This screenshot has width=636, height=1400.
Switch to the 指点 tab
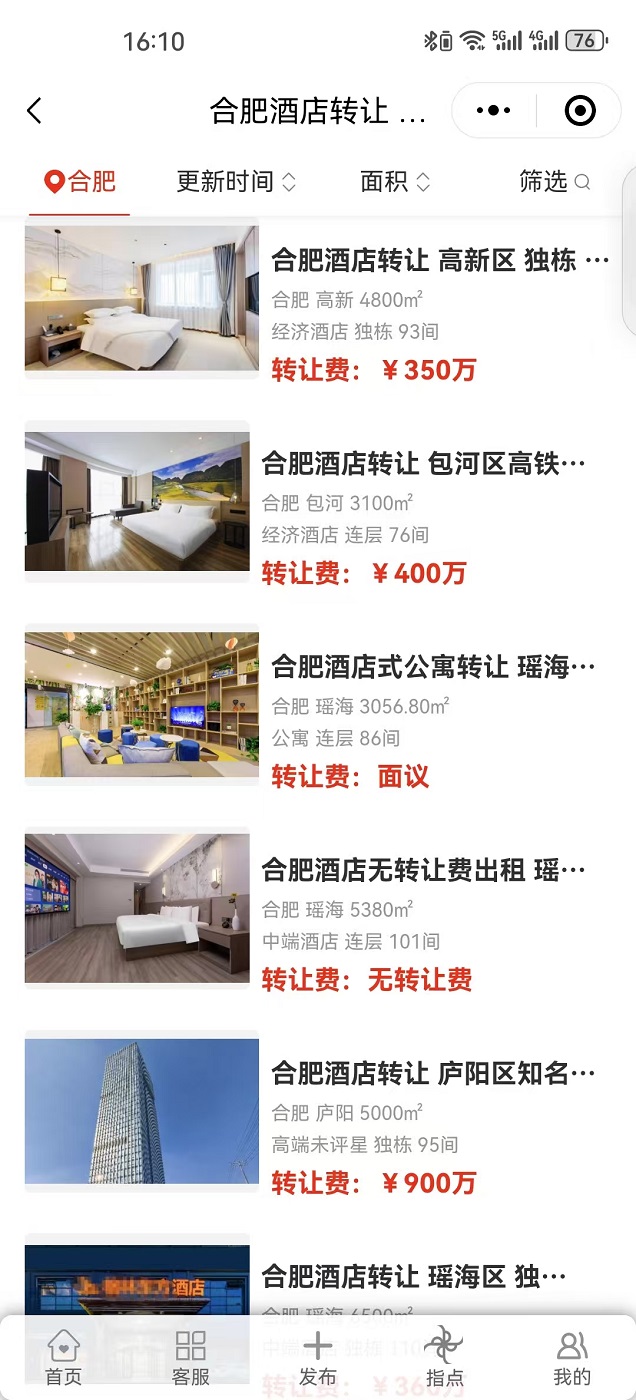click(x=444, y=1358)
